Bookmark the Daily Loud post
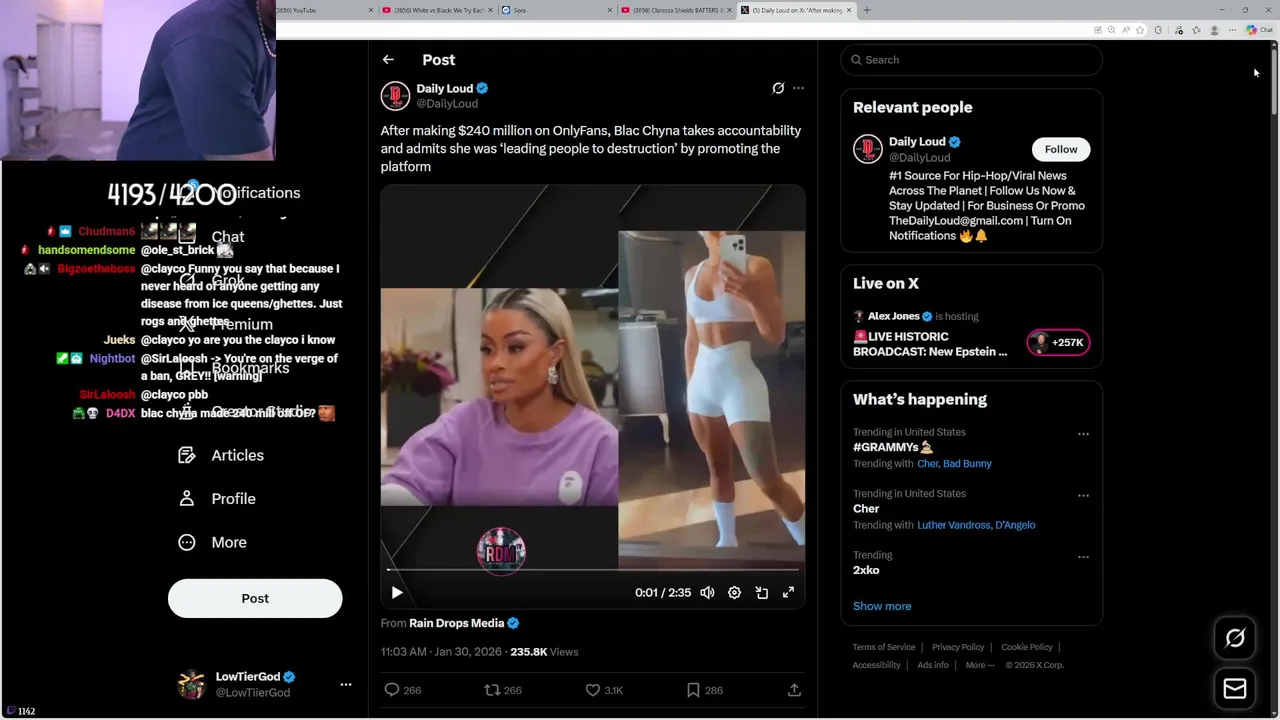The height and width of the screenshot is (720, 1280). pyautogui.click(x=693, y=690)
